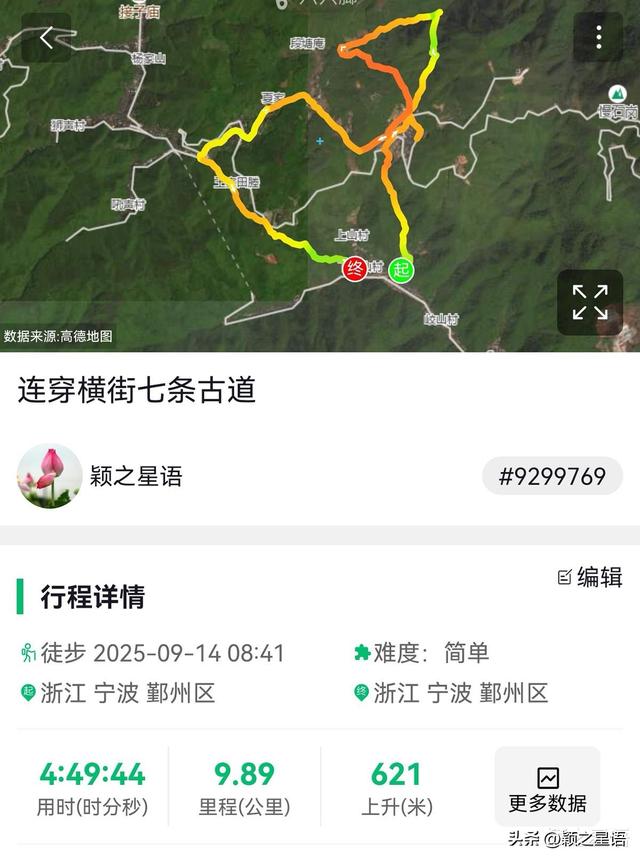
Task: Open 颖之星语's profile
Action: (x=50, y=476)
